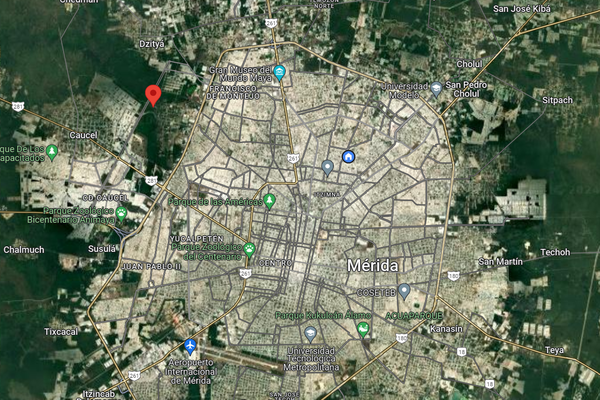Select Gran Museo del Mundo Maya marker
Image resolution: width=600 pixels, height=400 pixels.
pos(280,71)
